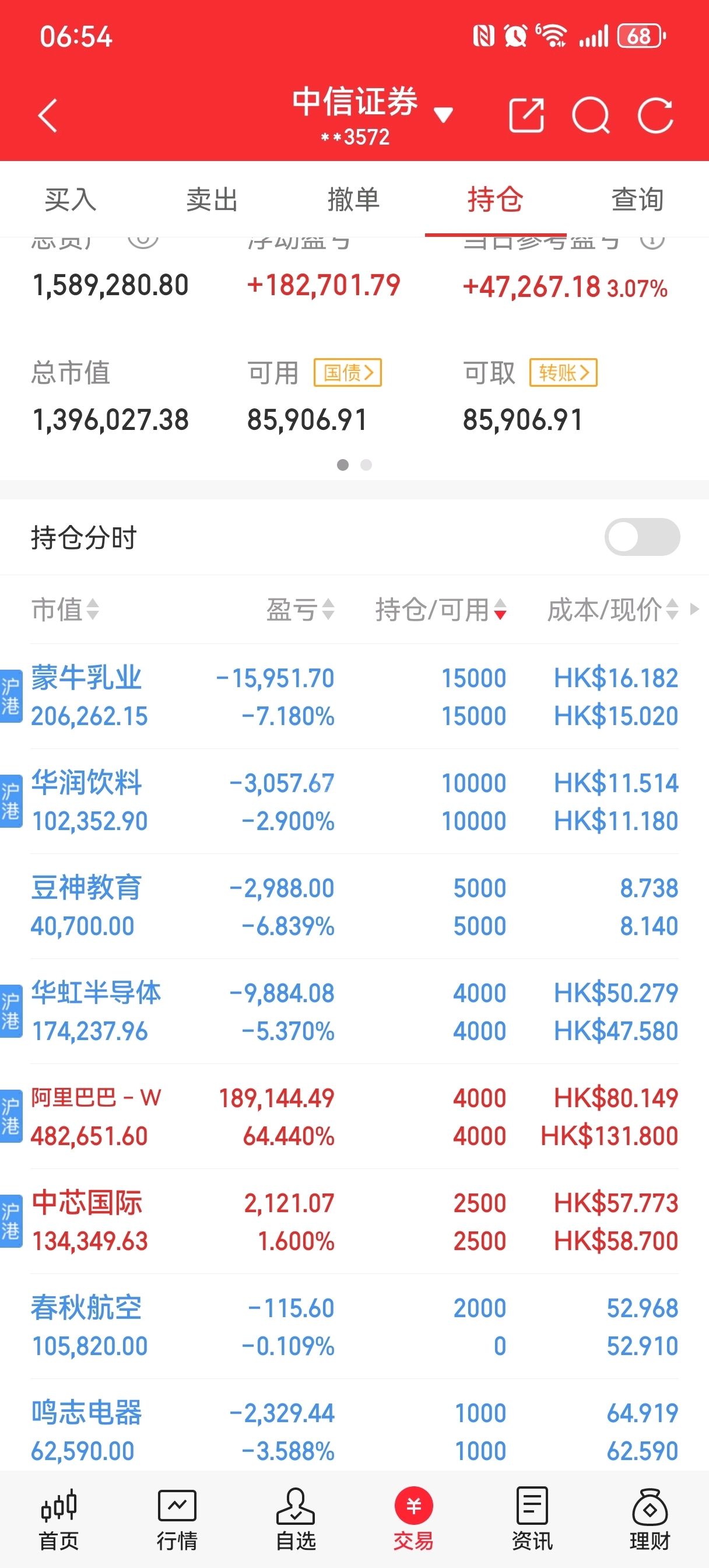Open the 撤单 tab

(353, 199)
